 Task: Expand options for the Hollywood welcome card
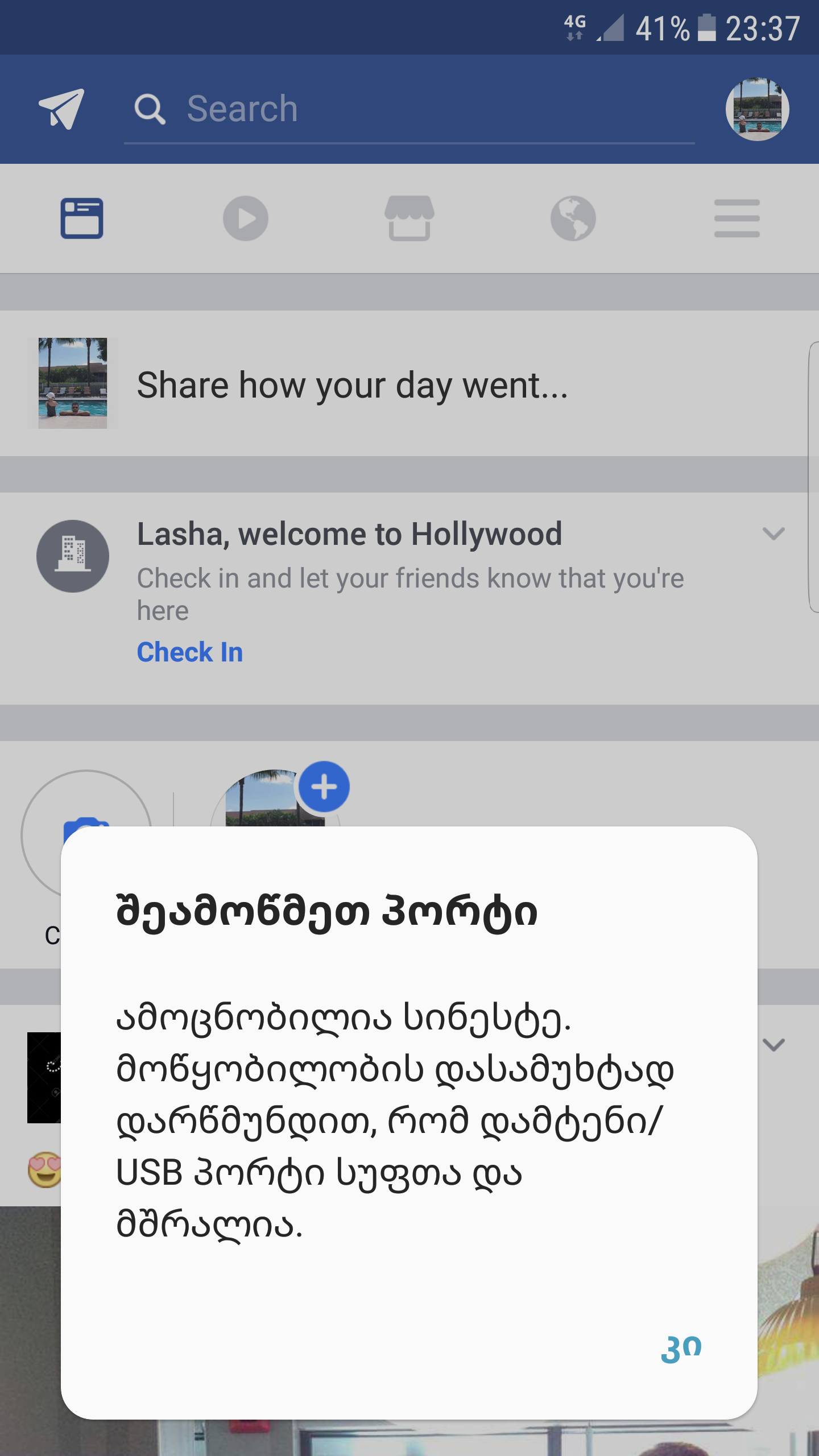tap(773, 533)
